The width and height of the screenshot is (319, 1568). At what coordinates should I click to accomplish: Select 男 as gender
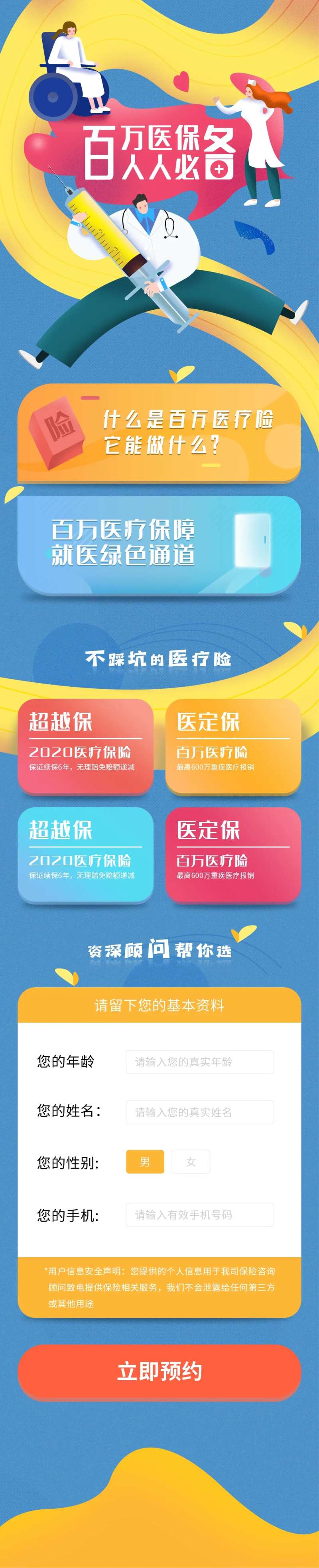click(x=145, y=1162)
